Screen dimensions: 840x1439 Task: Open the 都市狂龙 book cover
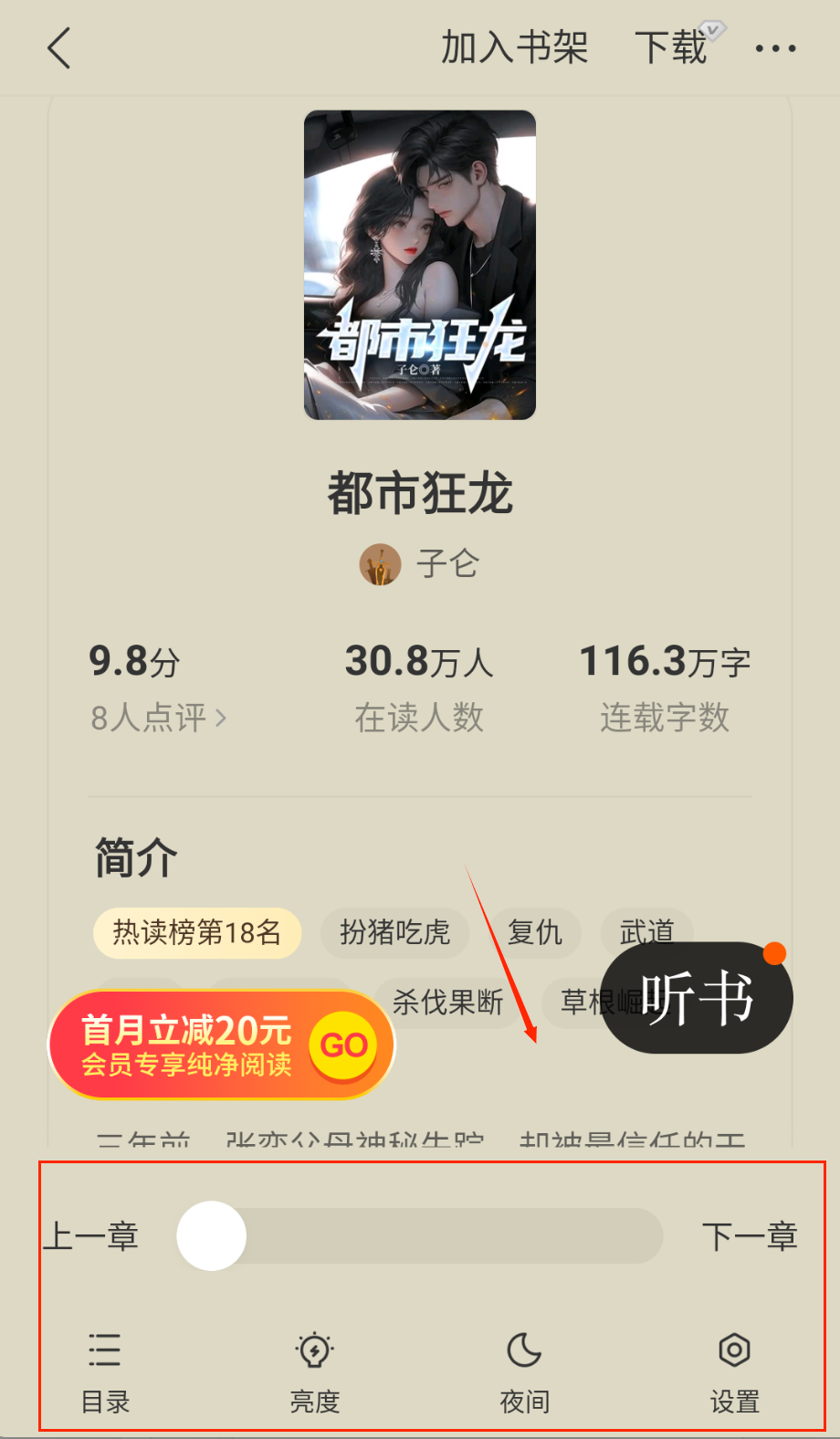420,265
